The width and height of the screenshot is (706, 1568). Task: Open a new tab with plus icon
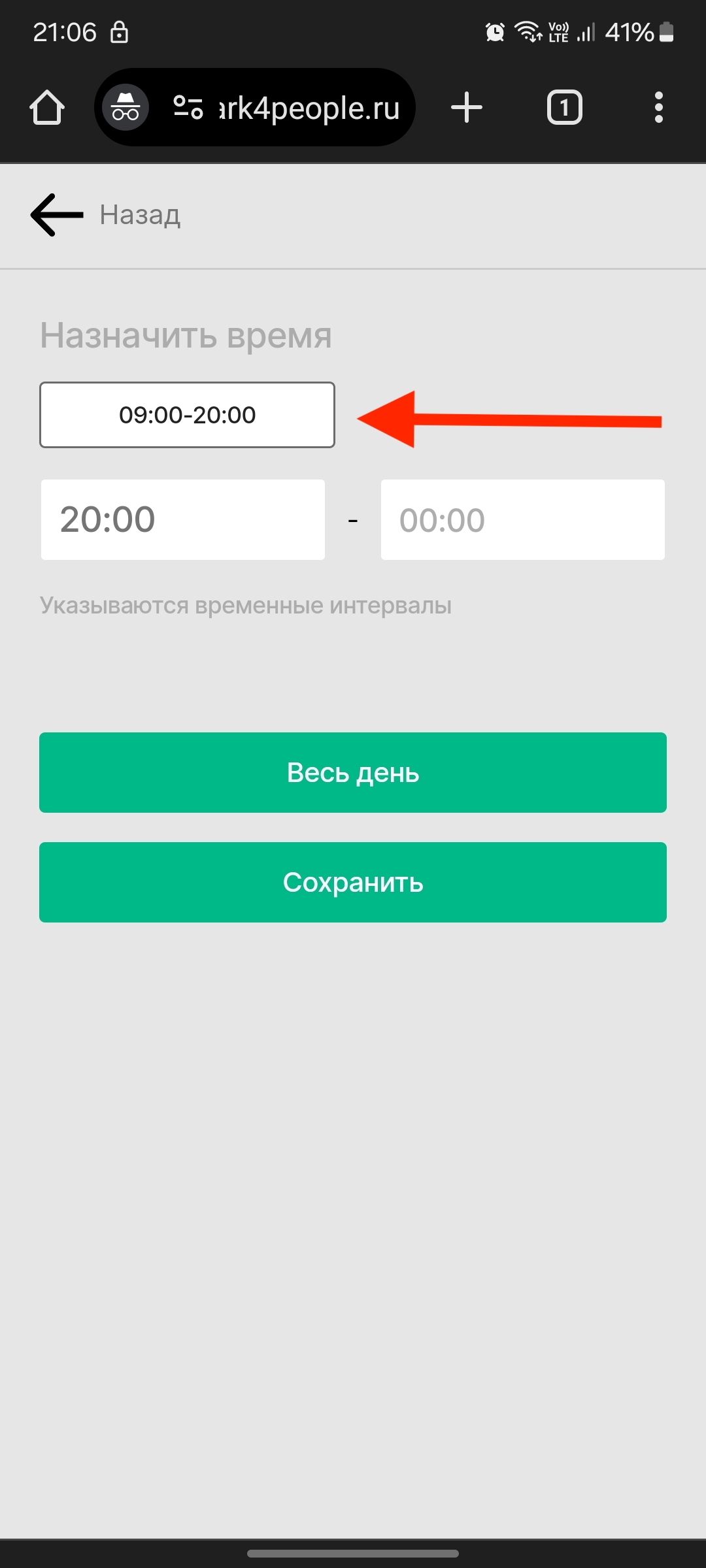point(467,108)
